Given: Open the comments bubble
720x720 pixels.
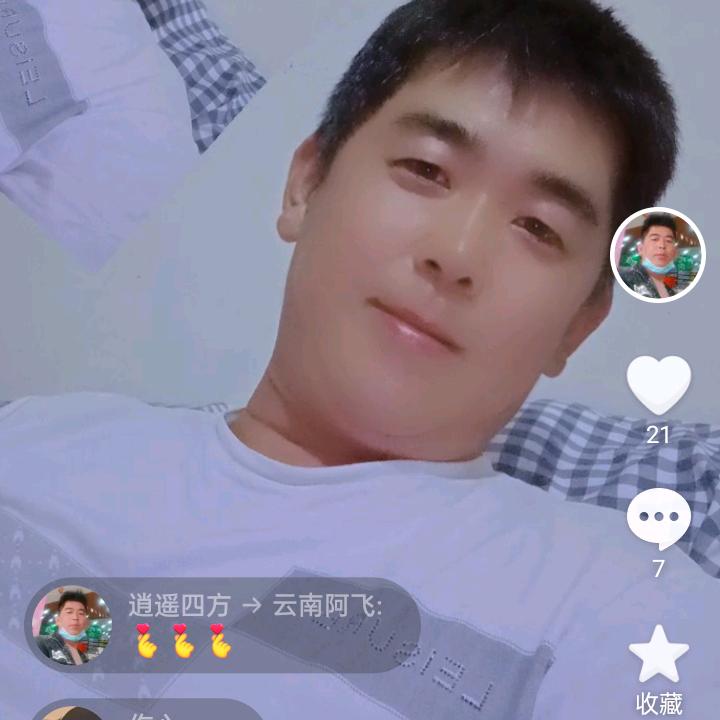Looking at the screenshot, I should [x=658, y=518].
